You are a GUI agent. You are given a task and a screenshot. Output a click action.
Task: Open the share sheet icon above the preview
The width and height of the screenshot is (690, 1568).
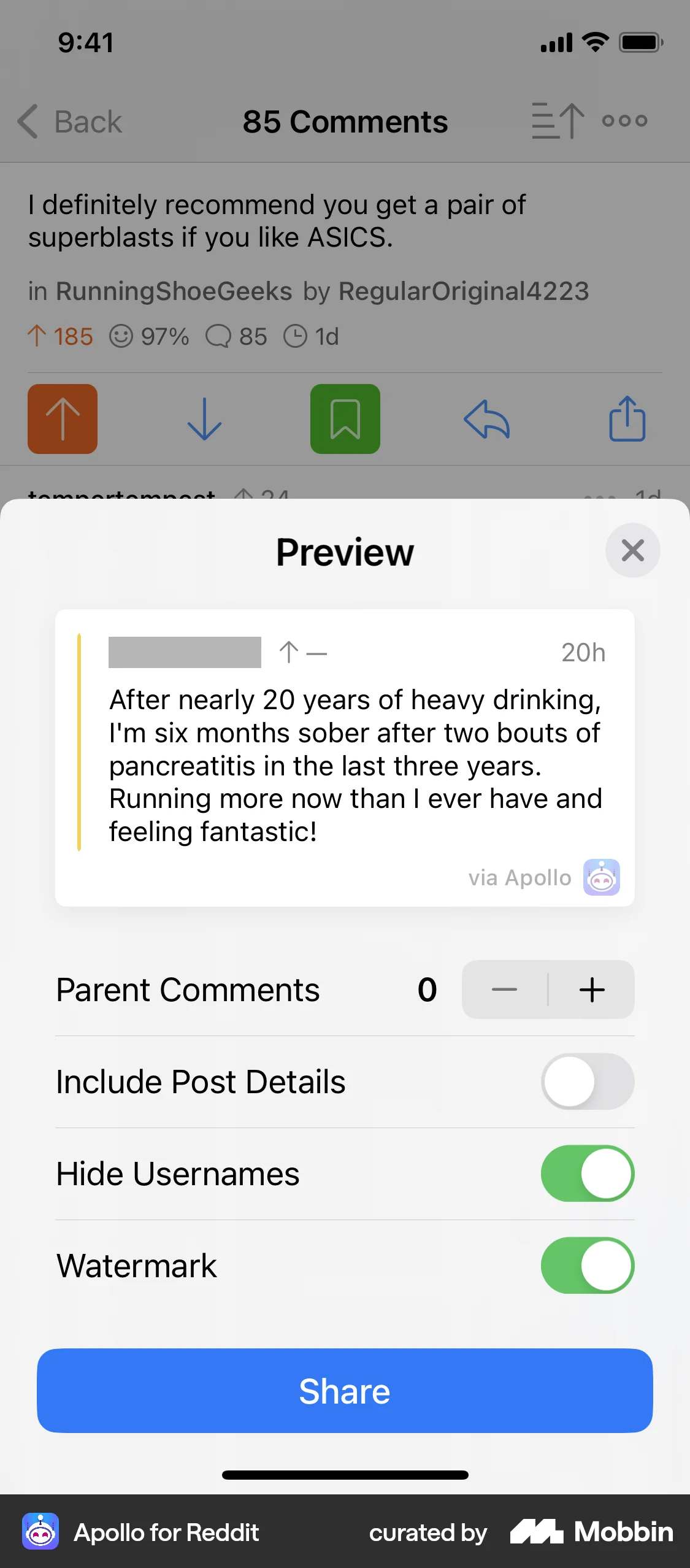(x=627, y=419)
